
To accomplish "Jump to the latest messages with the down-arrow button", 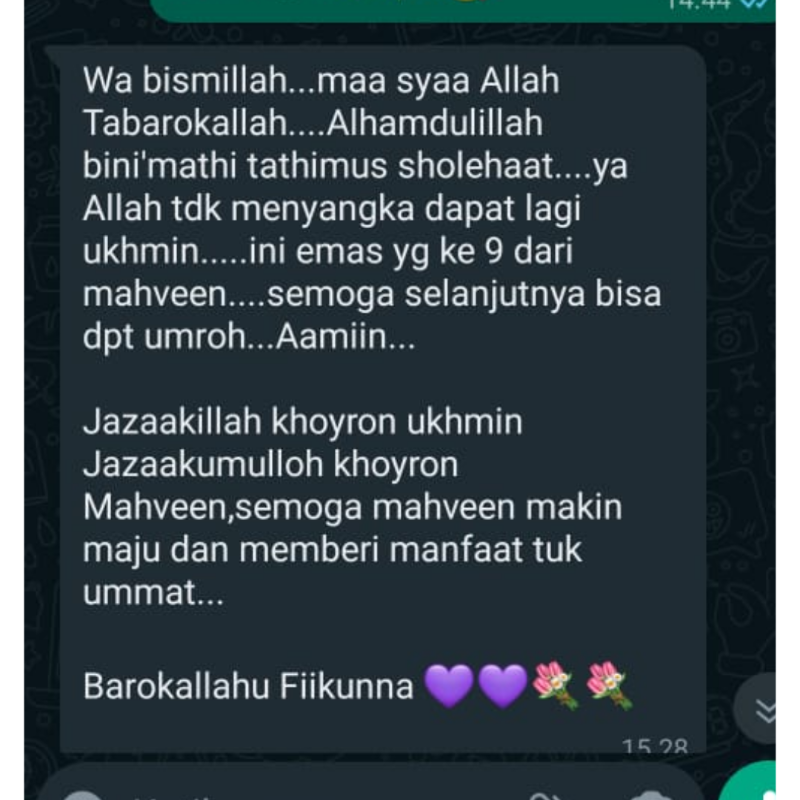I will [766, 708].
